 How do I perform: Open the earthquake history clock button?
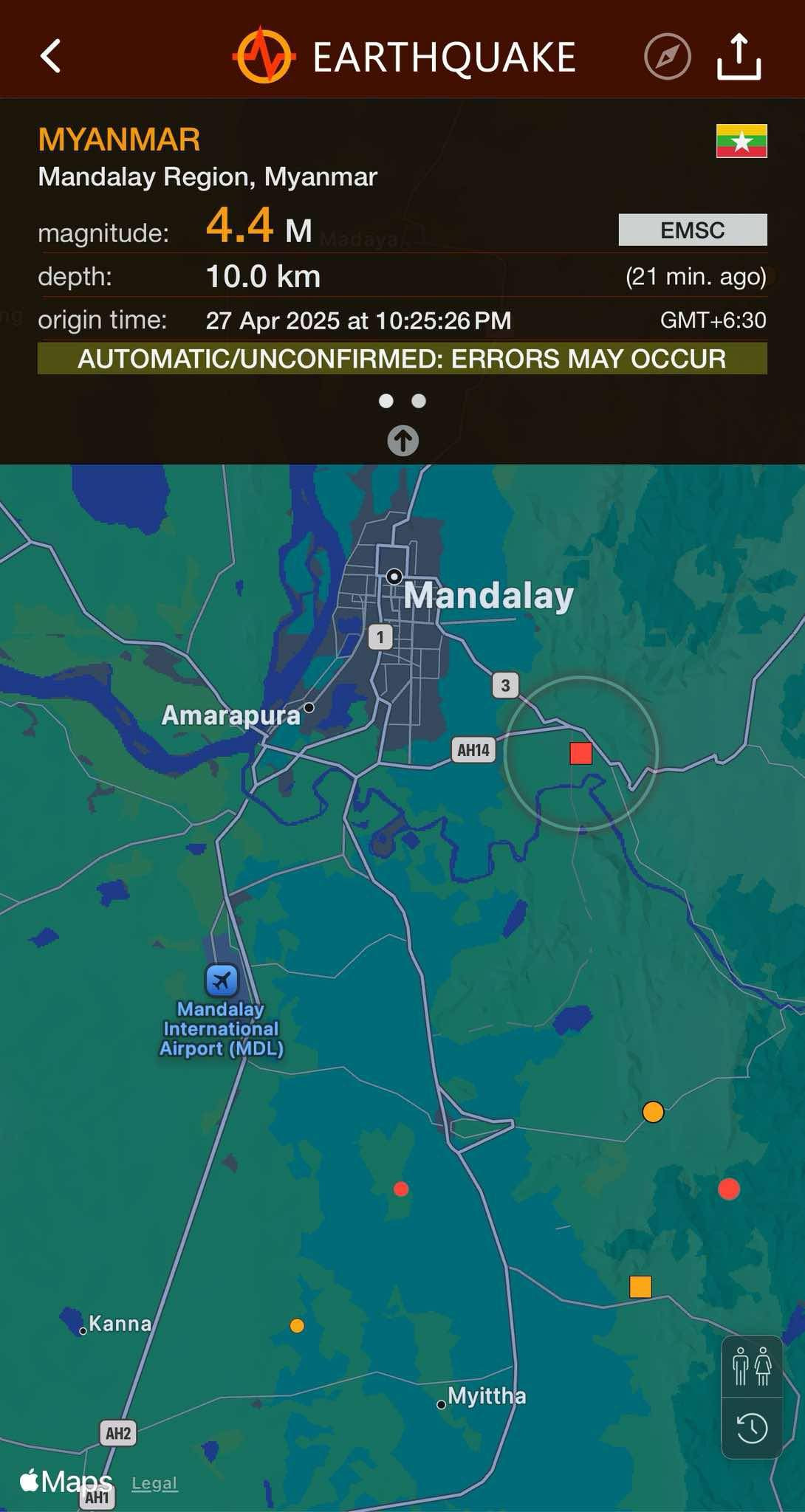751,1428
